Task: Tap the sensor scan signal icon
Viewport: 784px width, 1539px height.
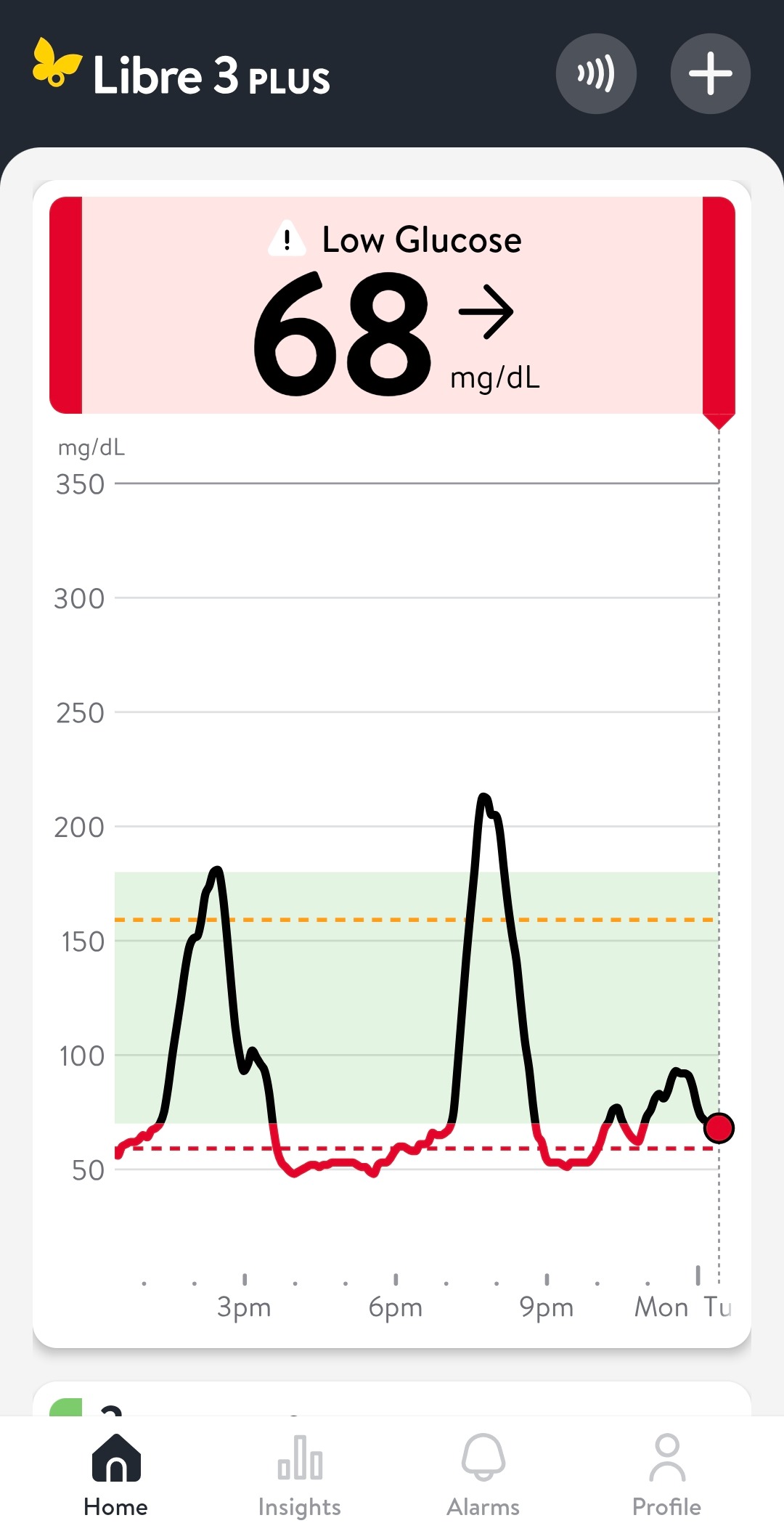Action: pos(596,74)
